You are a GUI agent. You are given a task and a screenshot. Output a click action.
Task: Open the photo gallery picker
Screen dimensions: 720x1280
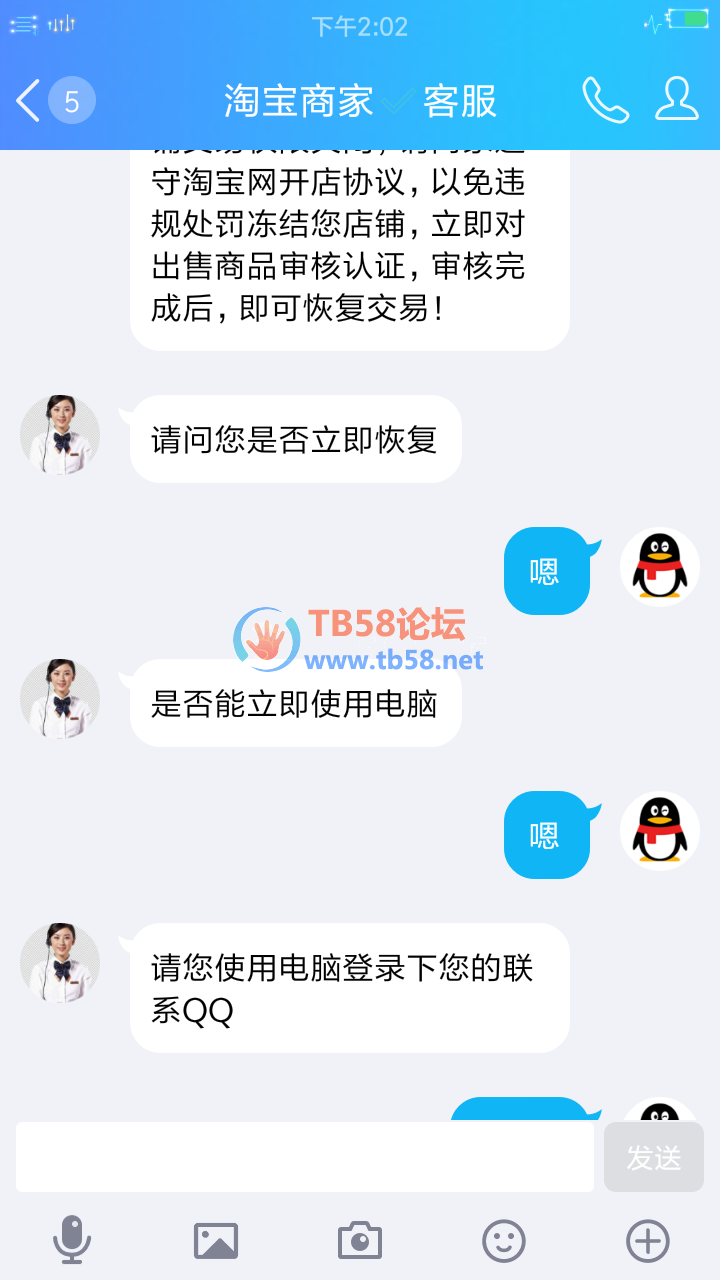pos(216,1241)
